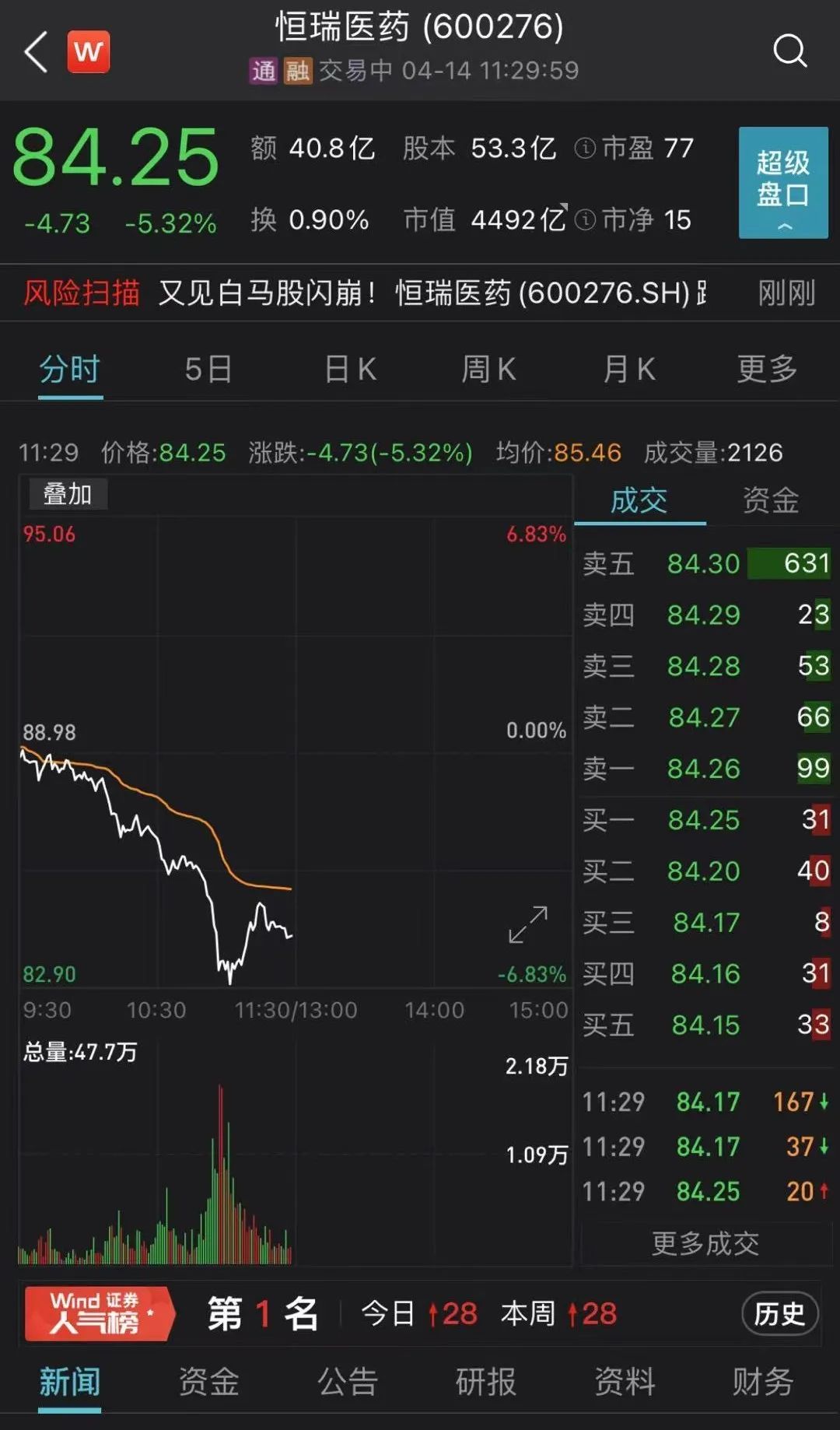Open the search magnifier icon
The image size is (840, 1430).
(x=789, y=51)
